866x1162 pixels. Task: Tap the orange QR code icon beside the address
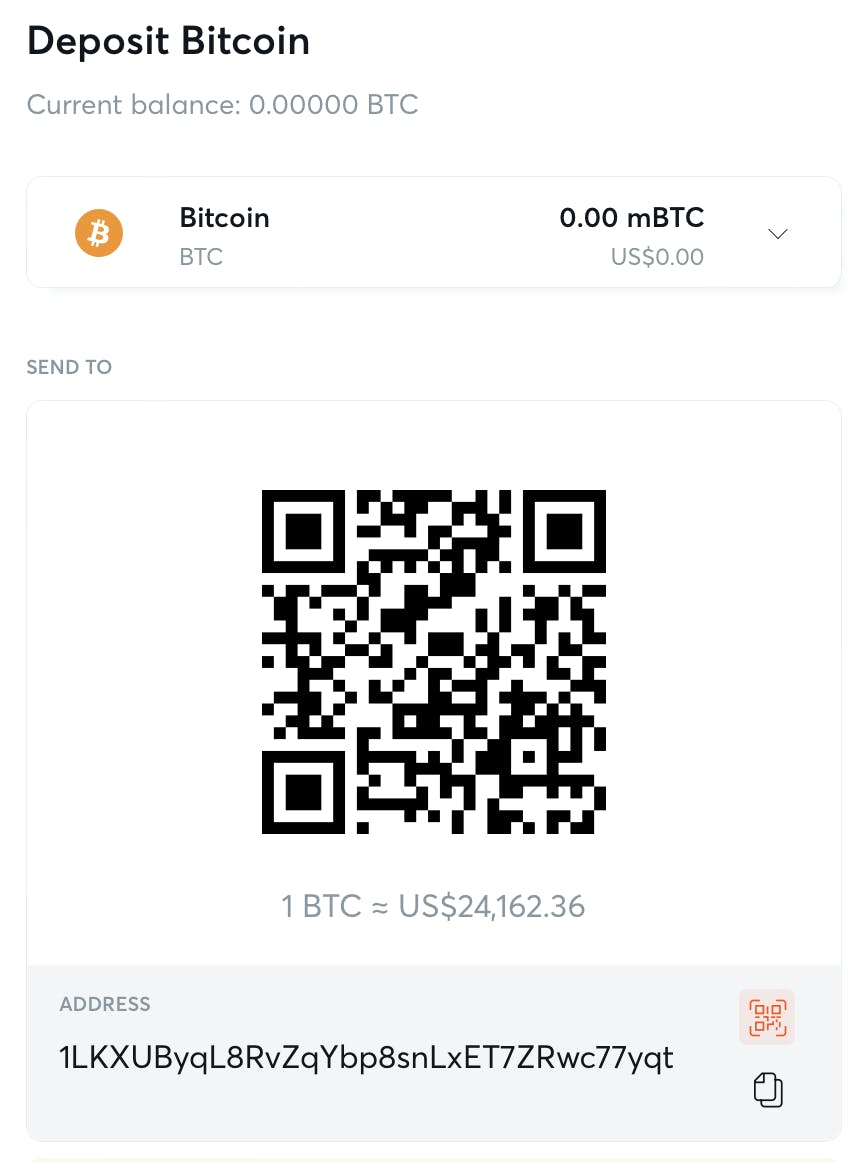[x=767, y=1017]
